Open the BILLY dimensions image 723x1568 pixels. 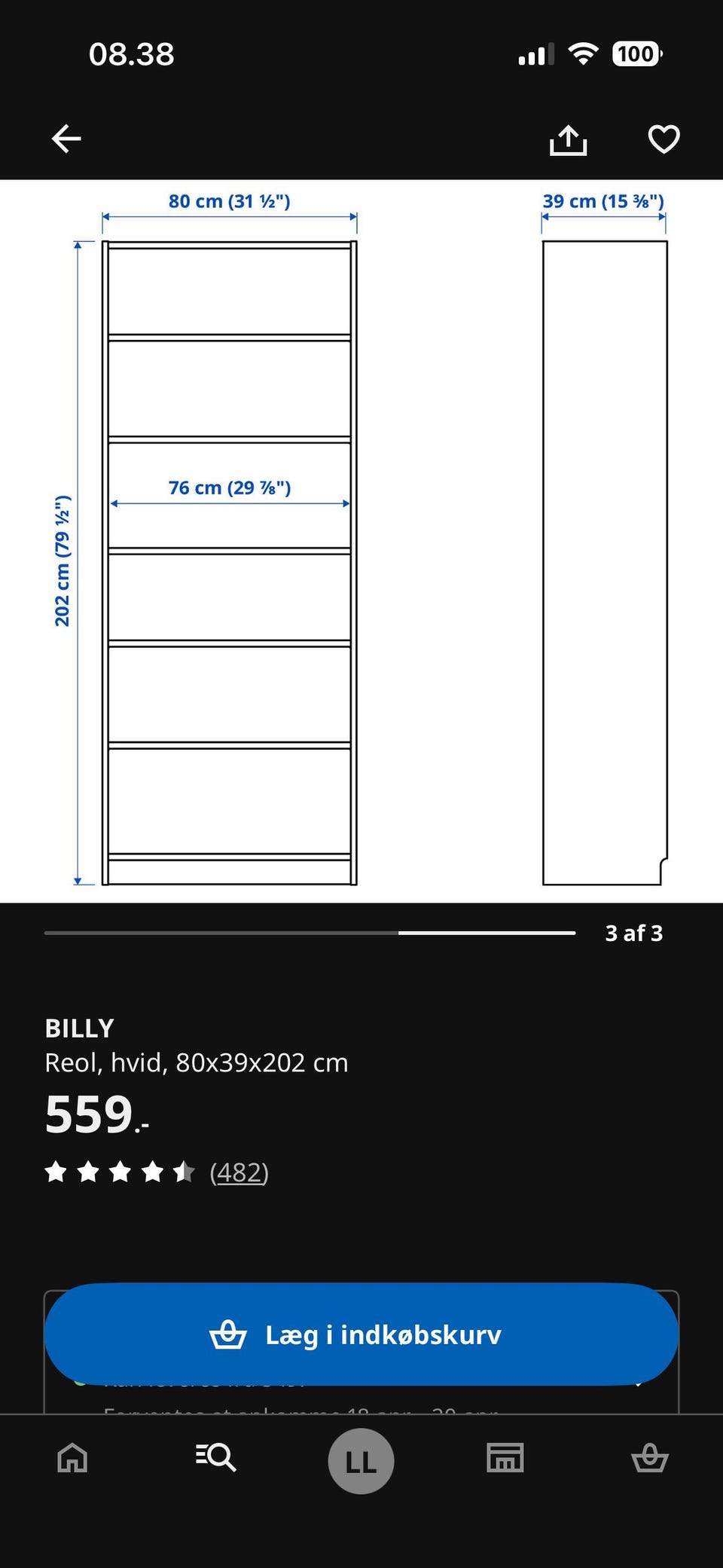pyautogui.click(x=361, y=541)
